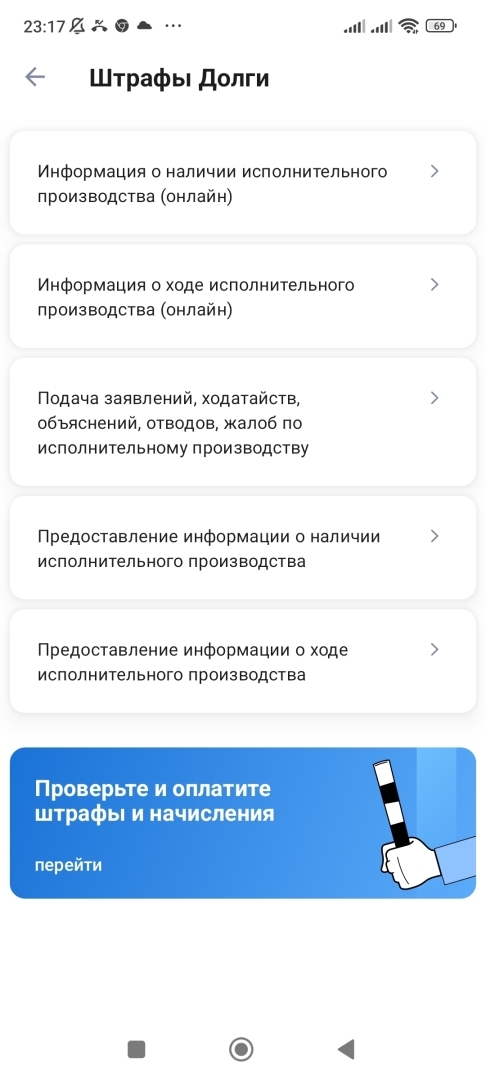486x1080 pixels.
Task: Select "Предоставление информации о ходе исполнительного производства"
Action: pyautogui.click(x=242, y=662)
